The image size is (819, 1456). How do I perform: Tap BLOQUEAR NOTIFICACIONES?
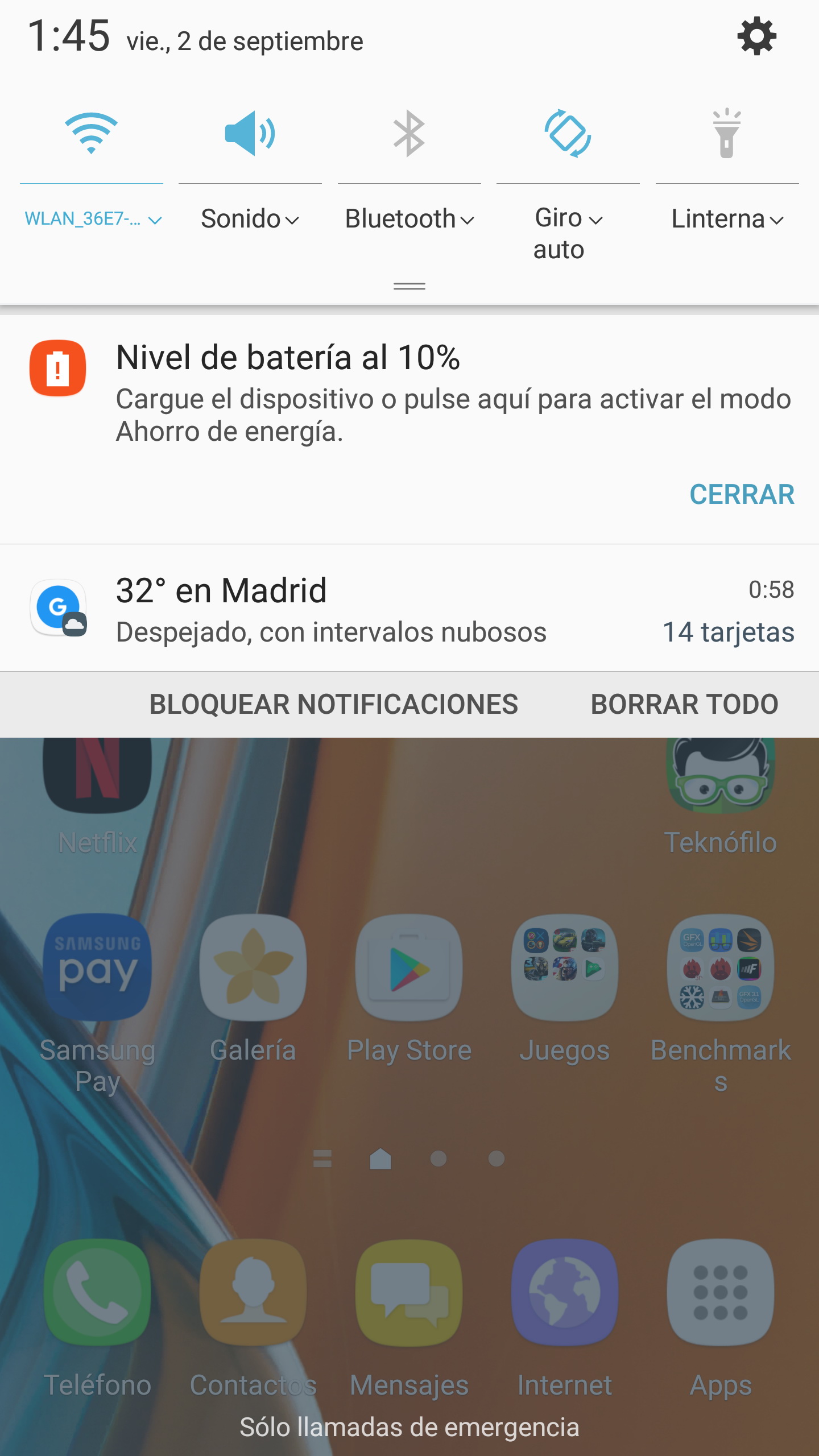[x=333, y=704]
